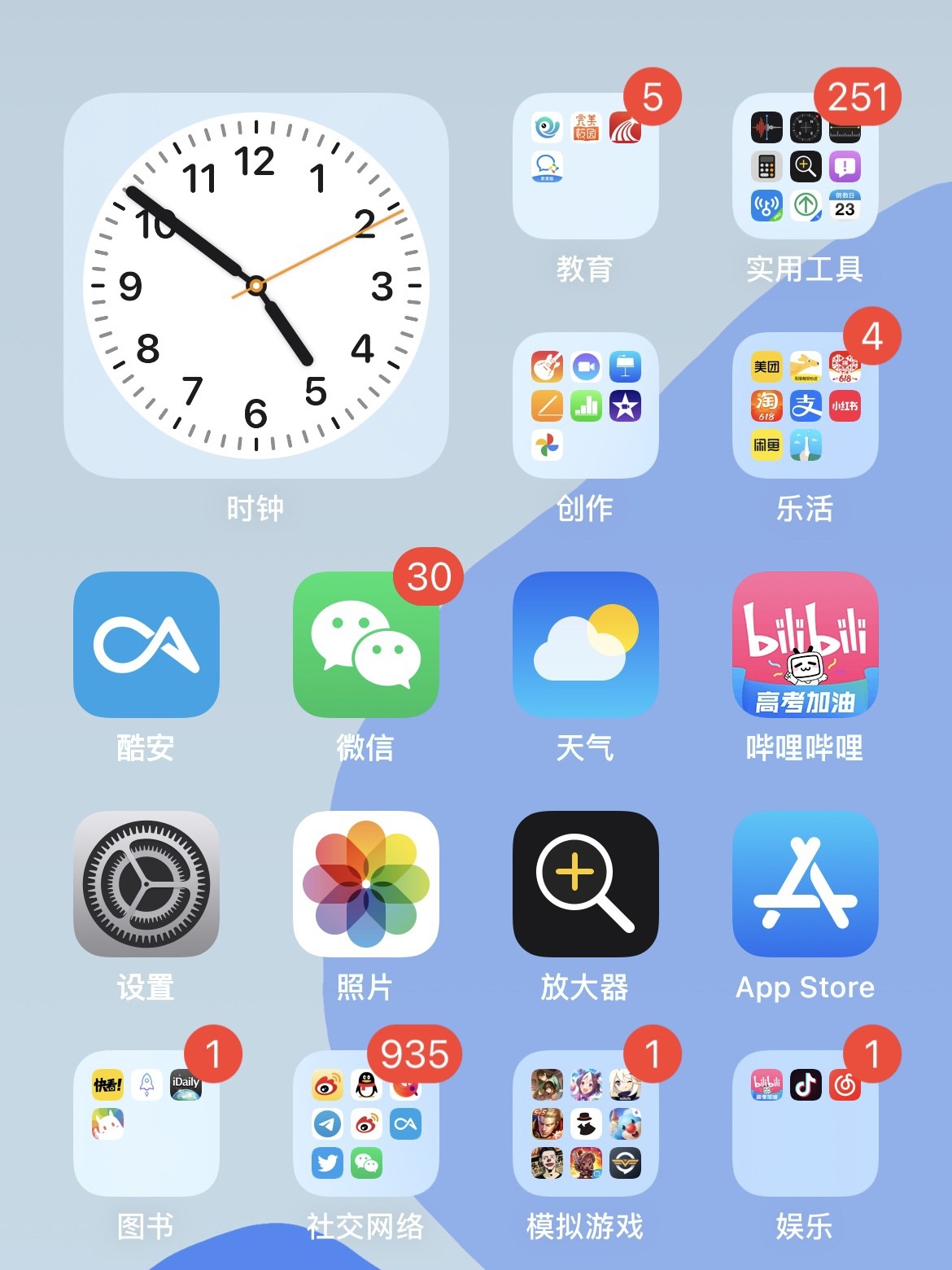Open the 图书 folder
Screen dimensions: 952x1270
146,1123
